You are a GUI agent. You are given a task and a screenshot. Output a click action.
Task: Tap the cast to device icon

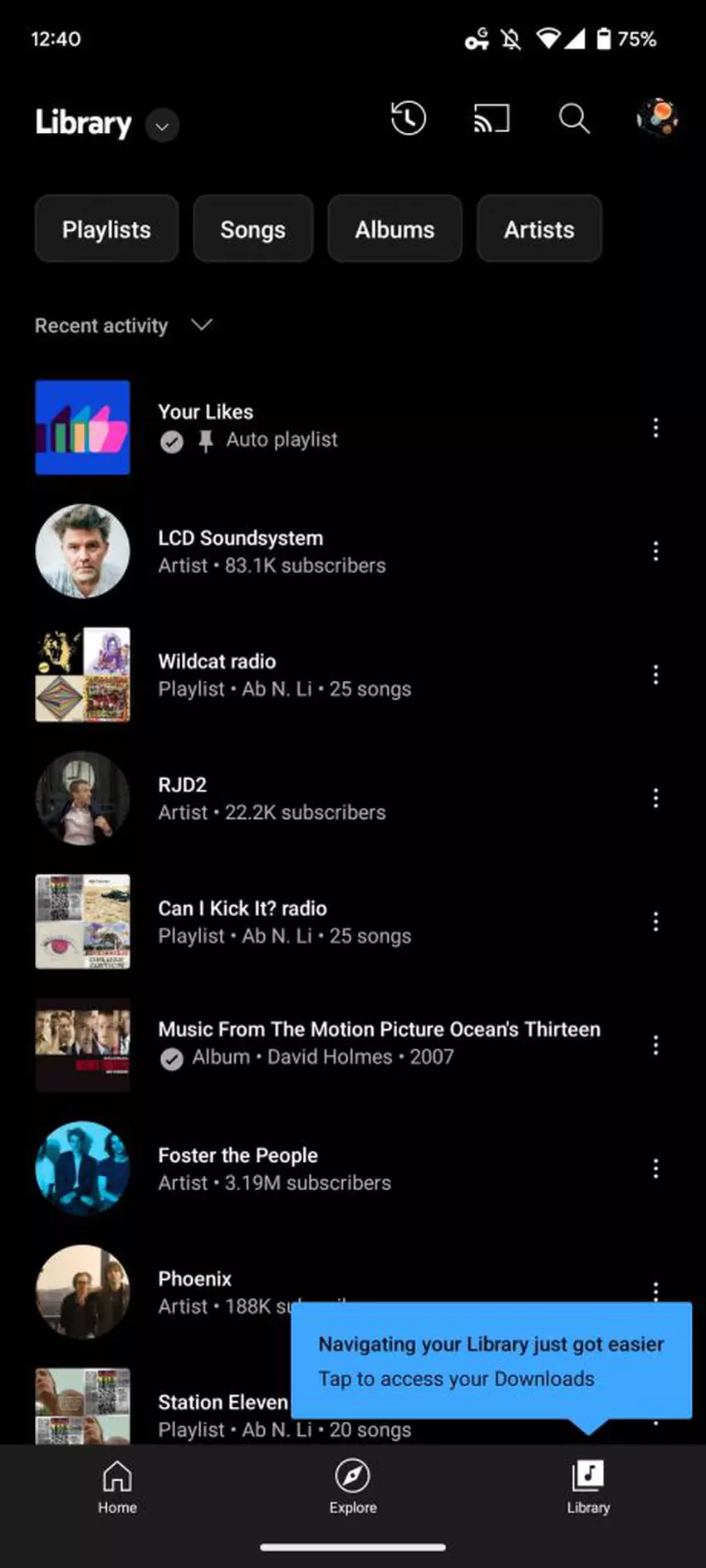[x=491, y=119]
